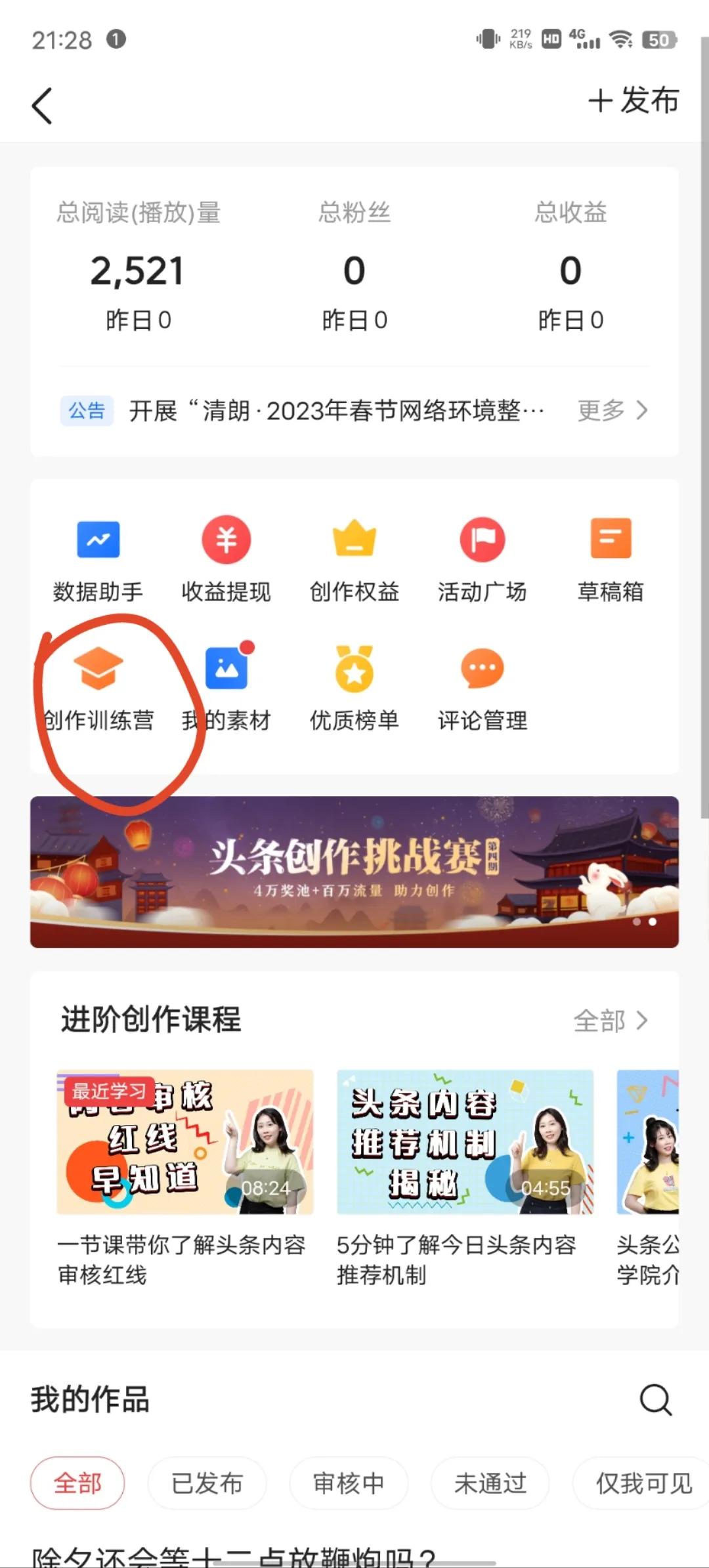The width and height of the screenshot is (709, 1568).
Task: Go back using the top-left chevron
Action: pos(41,105)
